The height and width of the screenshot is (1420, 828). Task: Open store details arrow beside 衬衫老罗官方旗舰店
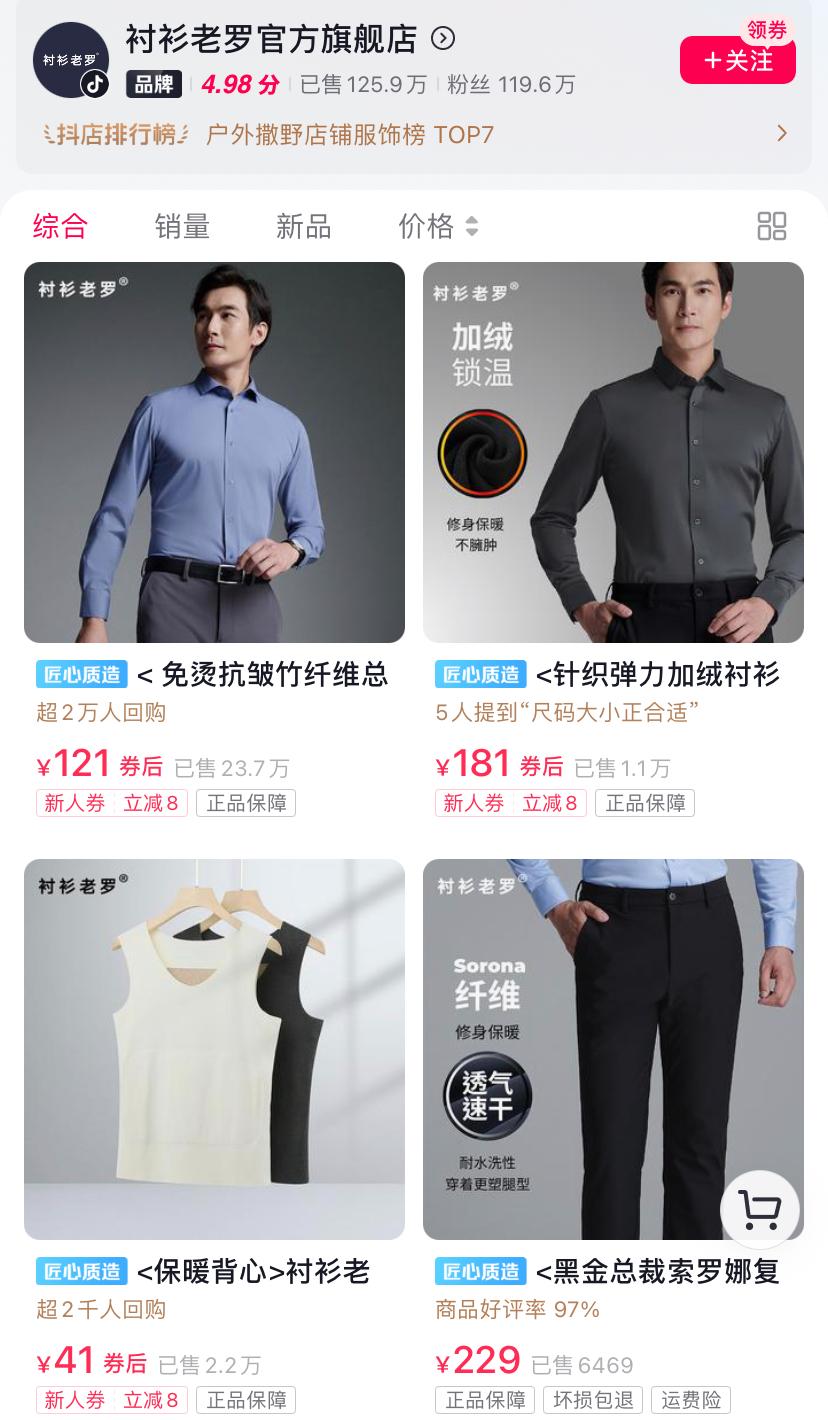coord(442,39)
